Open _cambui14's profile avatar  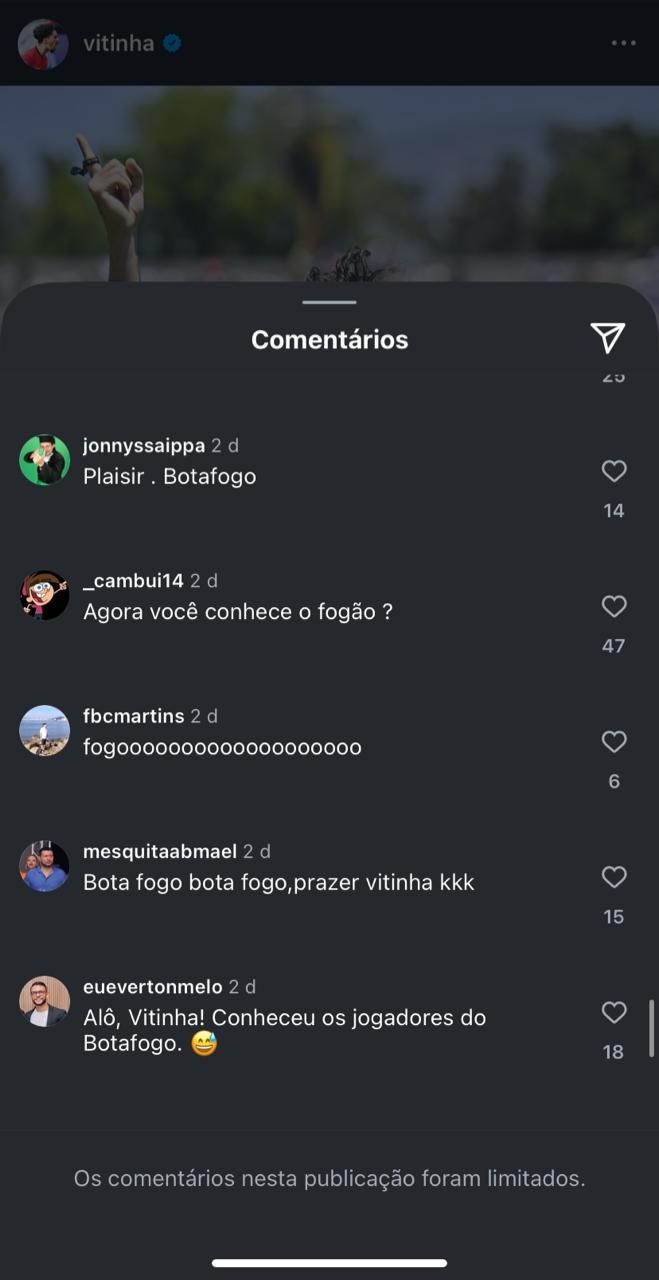click(x=44, y=595)
